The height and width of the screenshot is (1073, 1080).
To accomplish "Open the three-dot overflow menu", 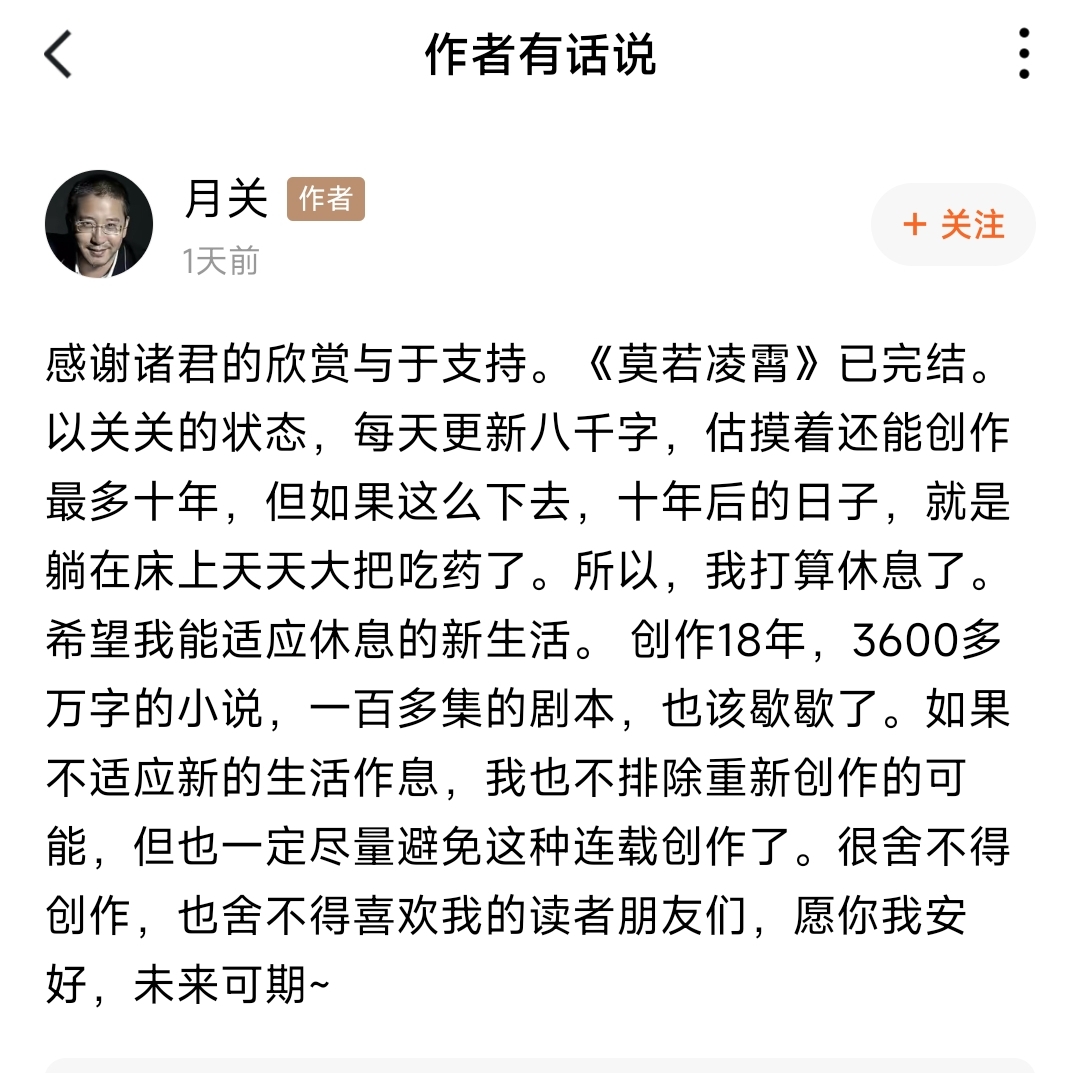I will click(x=1023, y=54).
